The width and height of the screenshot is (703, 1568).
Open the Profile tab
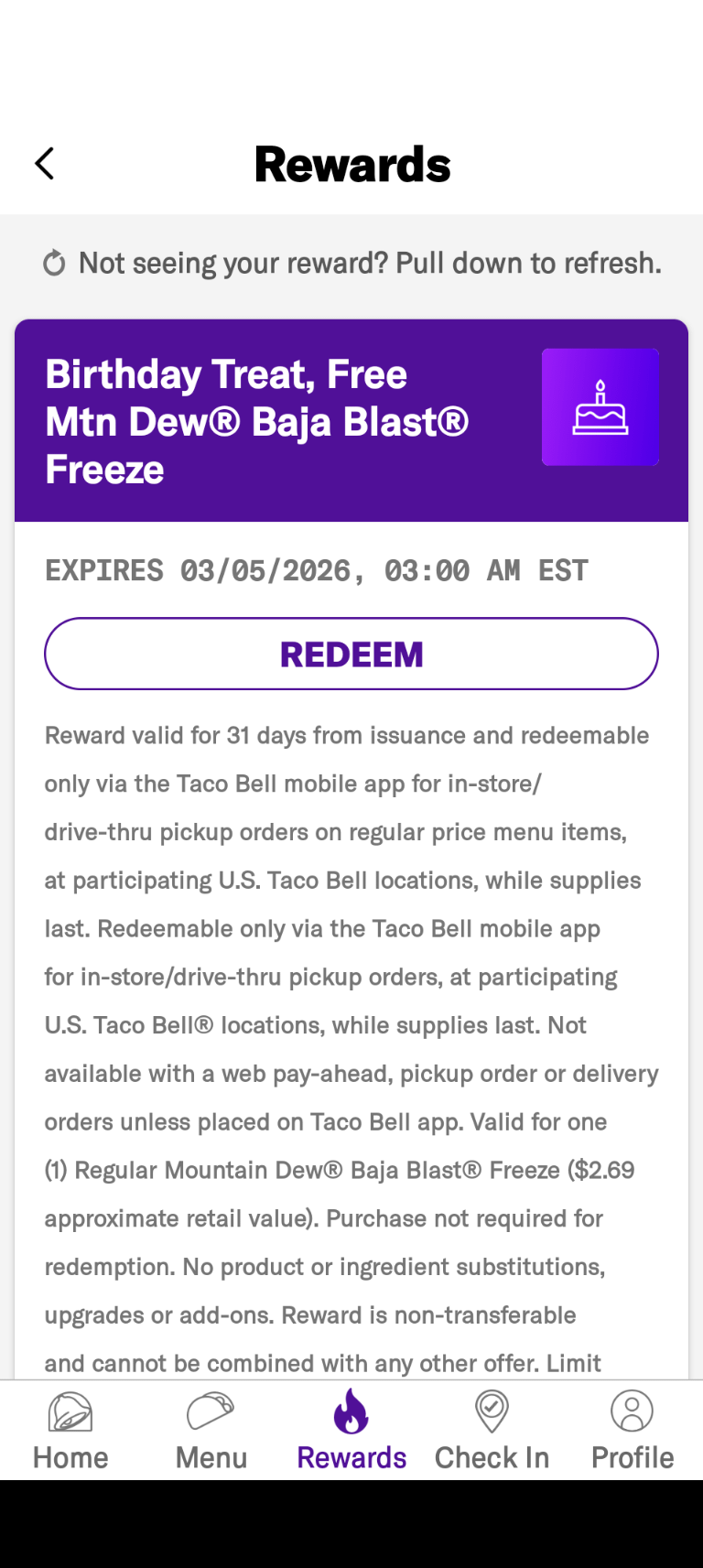click(632, 1430)
